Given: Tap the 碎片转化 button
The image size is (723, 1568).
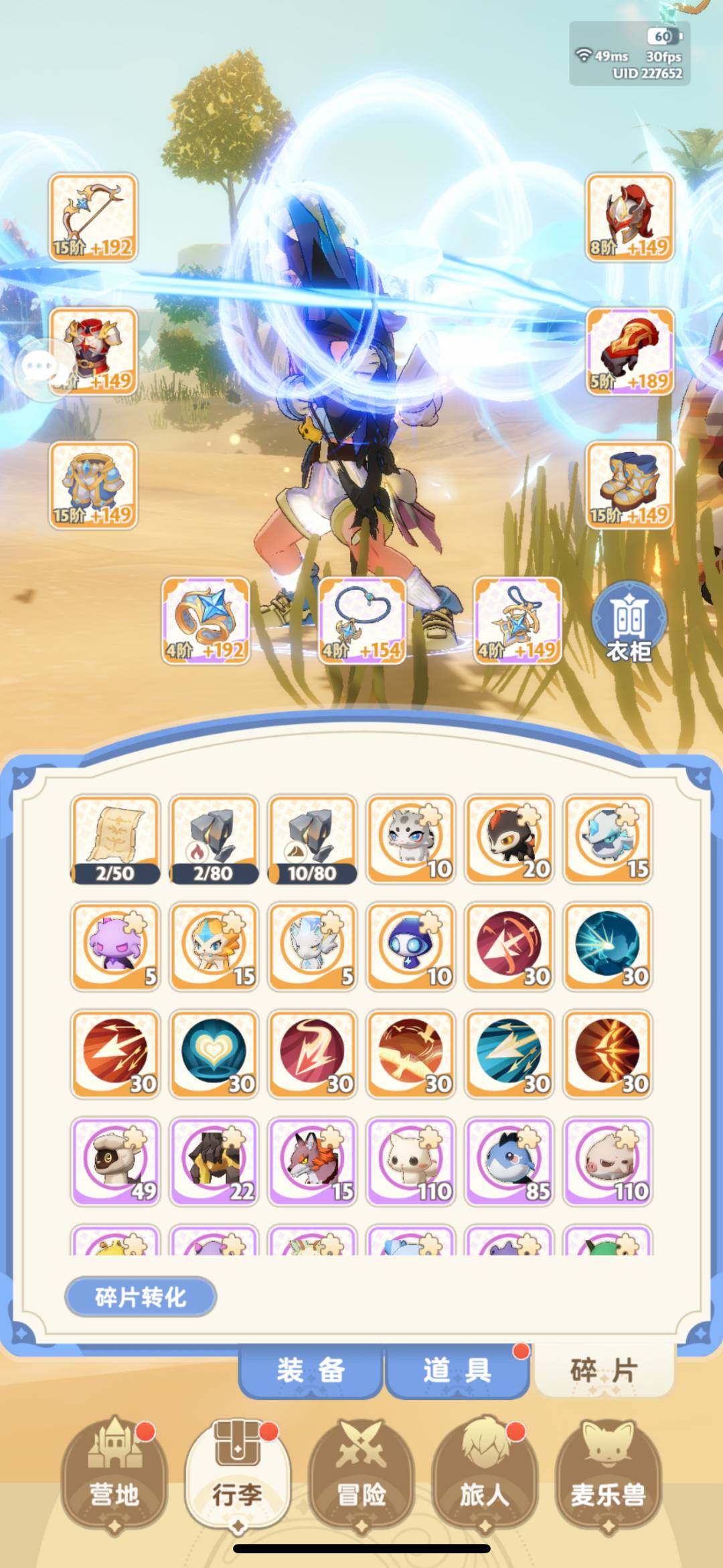Looking at the screenshot, I should pyautogui.click(x=141, y=1297).
